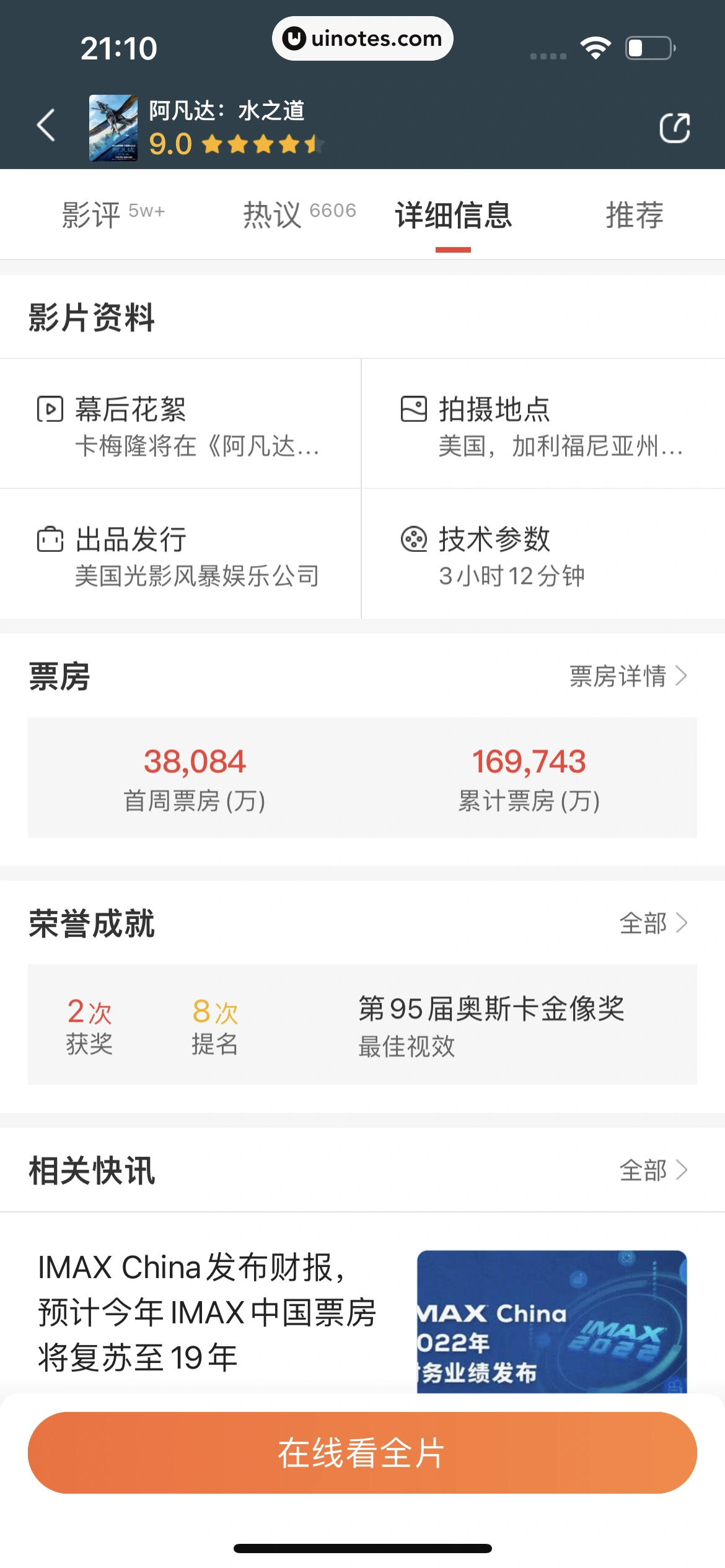View all 荣誉成就
725x1568 pixels.
pos(653,923)
